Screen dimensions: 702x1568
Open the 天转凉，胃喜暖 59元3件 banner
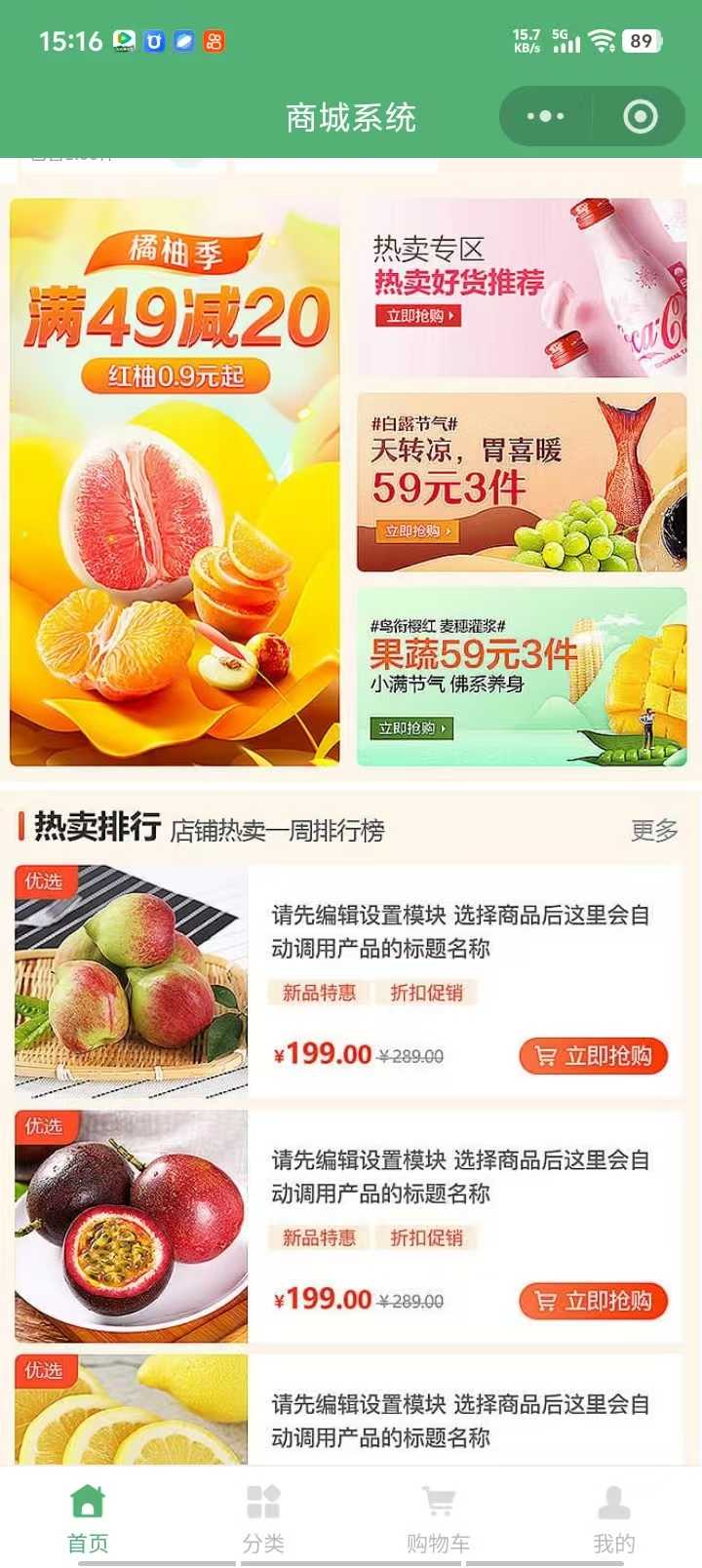click(x=522, y=483)
